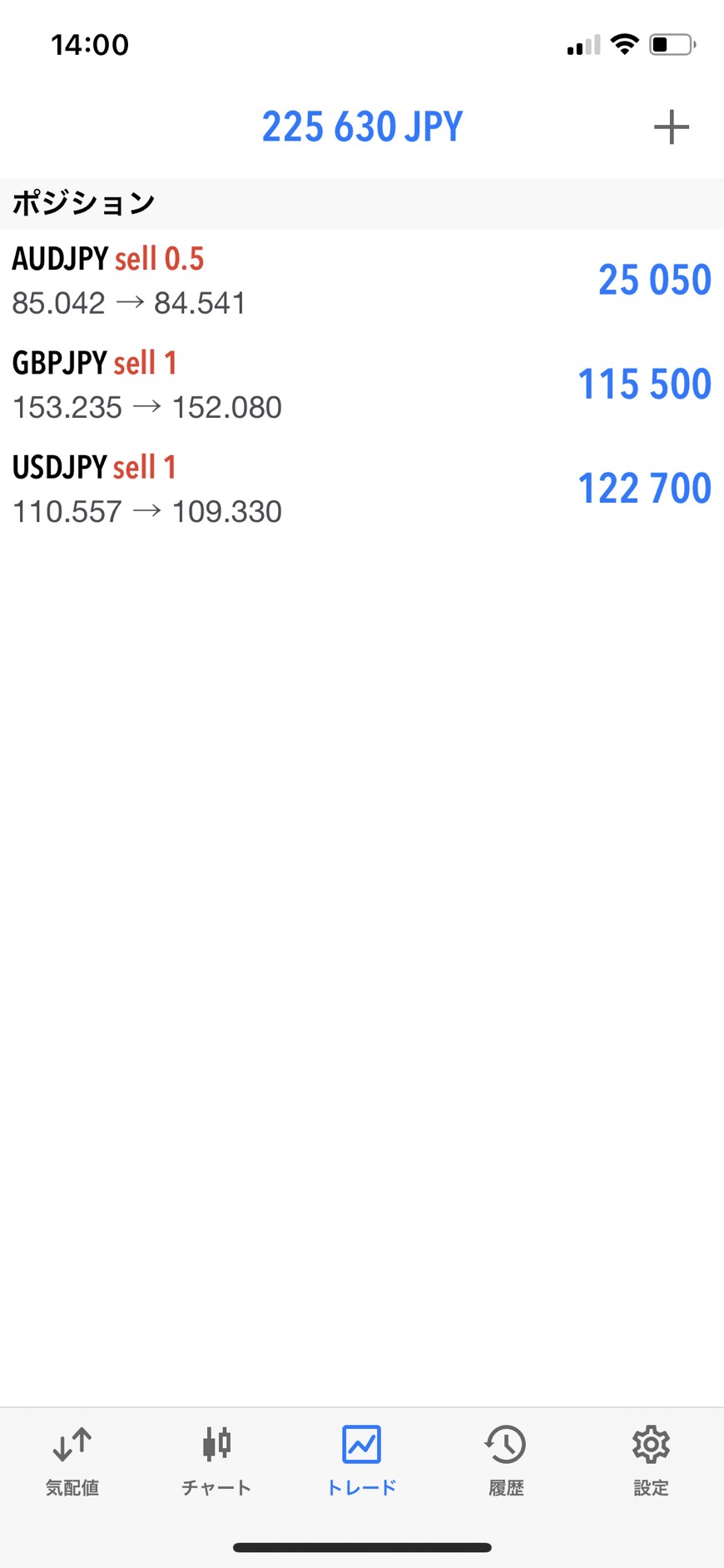724x1568 pixels.
Task: Go to the 履歴 history tab
Action: [506, 1460]
